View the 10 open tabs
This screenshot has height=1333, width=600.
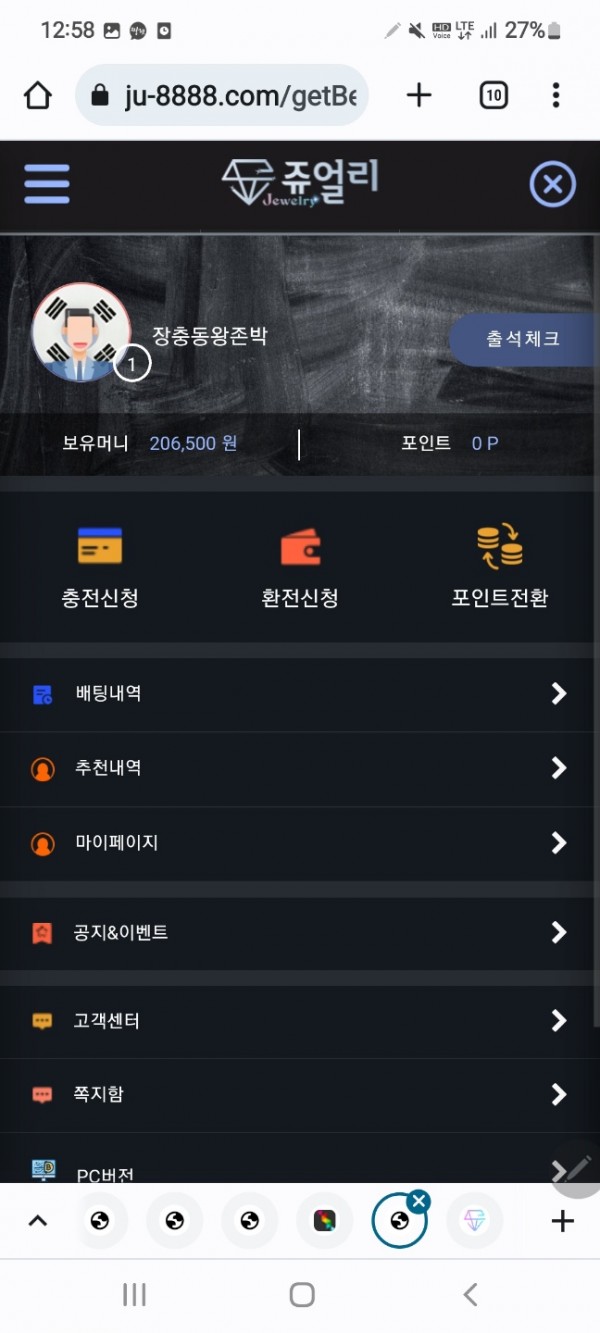pos(493,96)
